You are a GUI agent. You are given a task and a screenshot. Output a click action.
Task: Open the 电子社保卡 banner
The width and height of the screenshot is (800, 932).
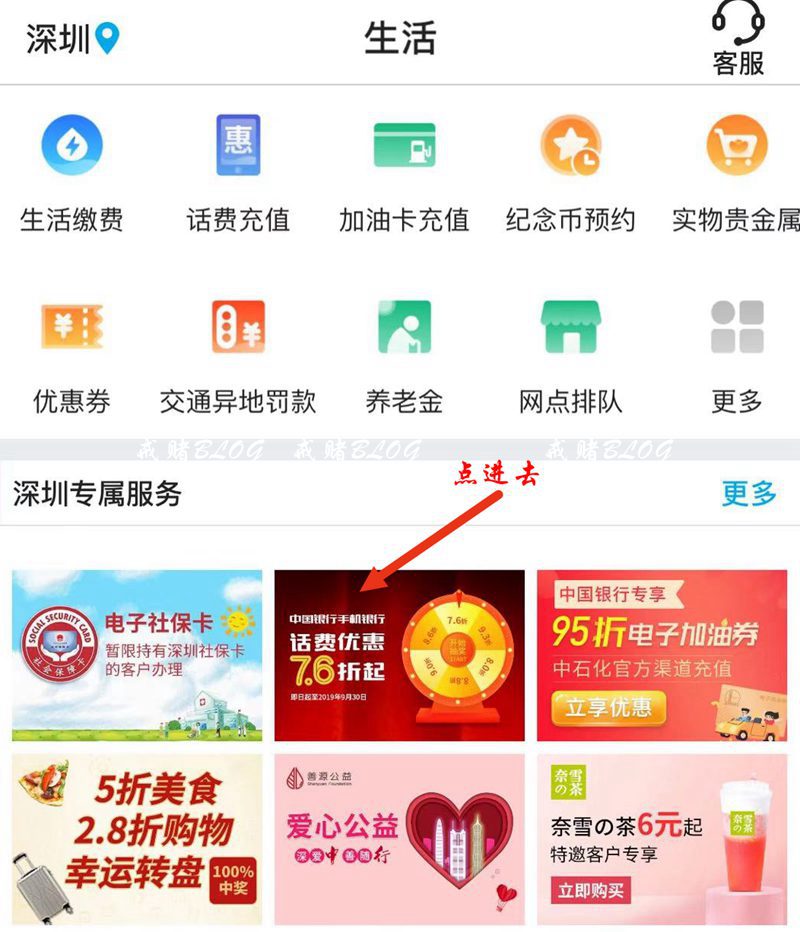[137, 655]
